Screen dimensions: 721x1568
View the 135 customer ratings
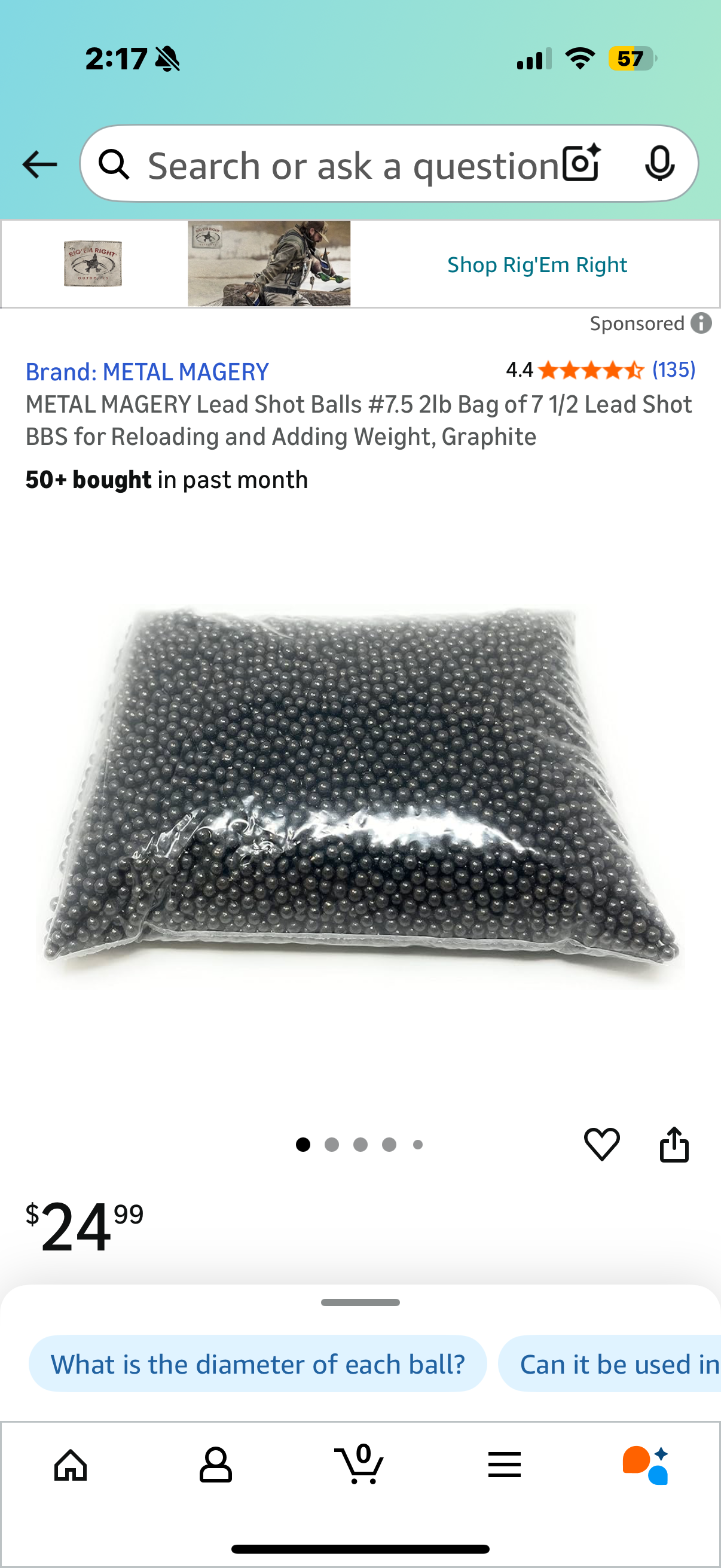[674, 370]
